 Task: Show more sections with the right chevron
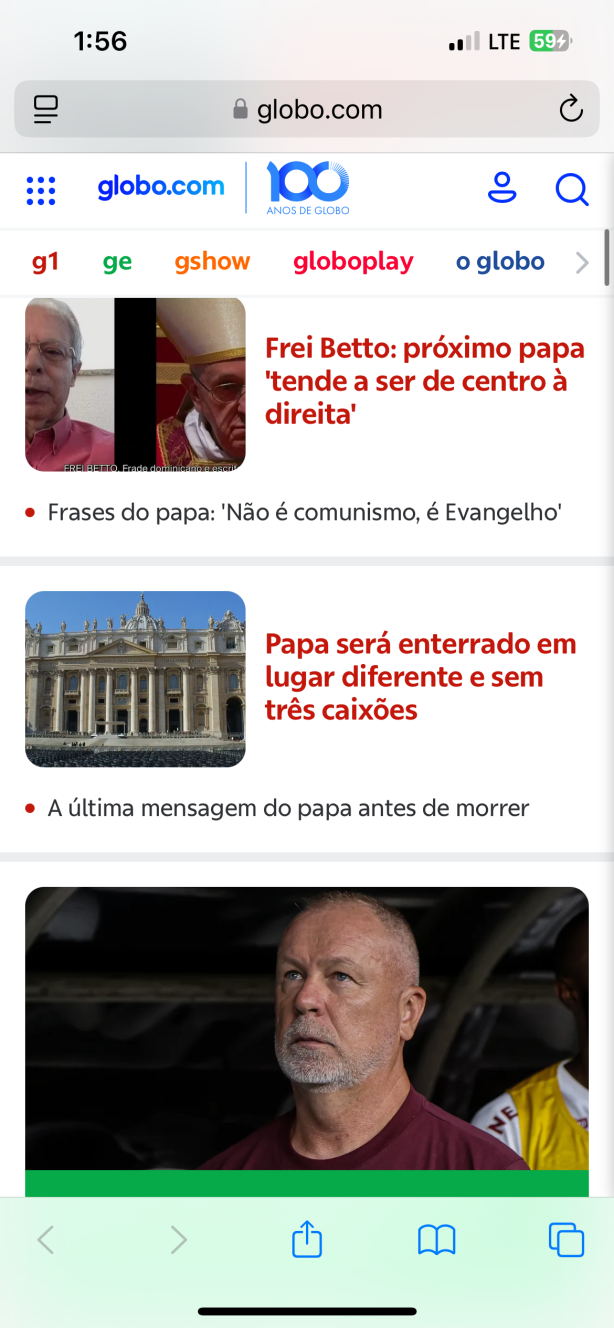(x=582, y=263)
